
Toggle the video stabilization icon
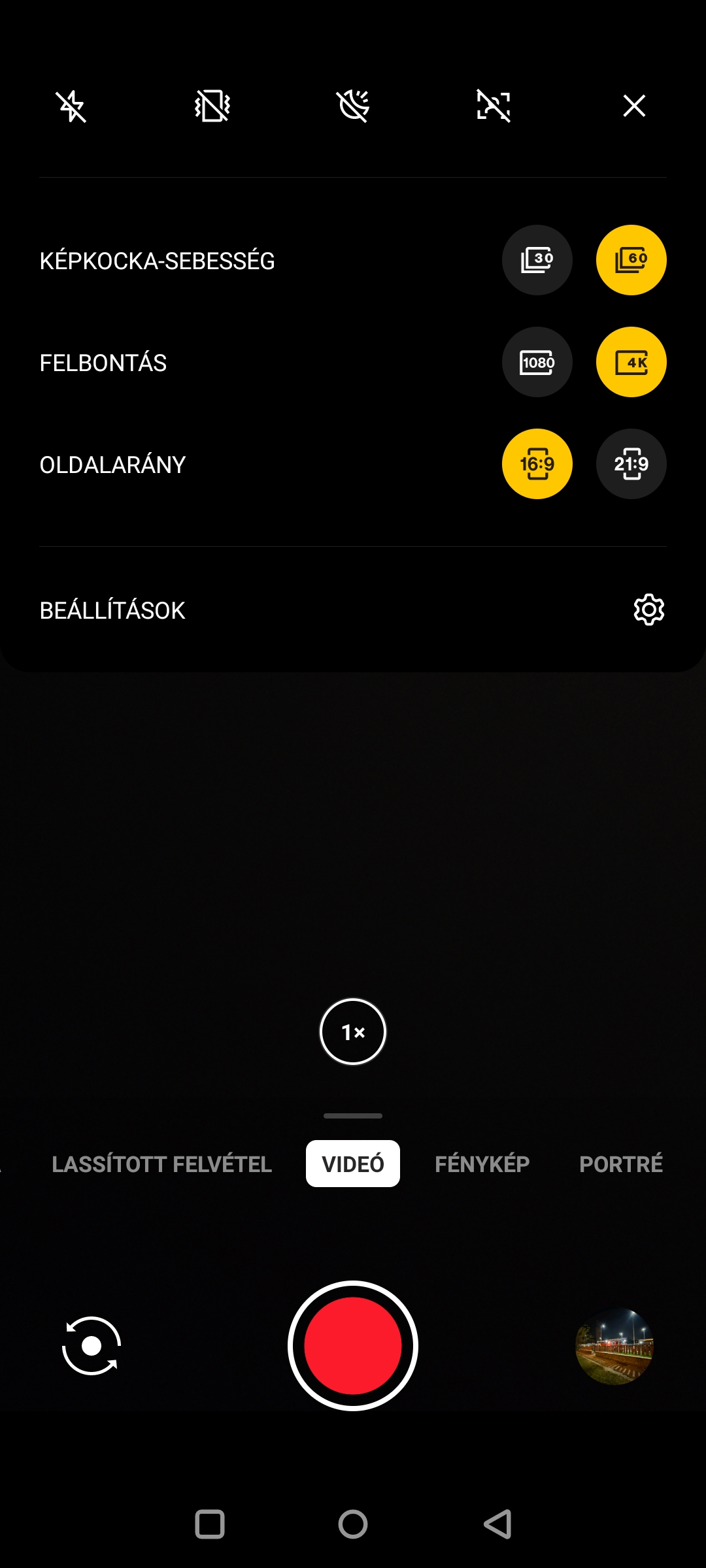[212, 106]
